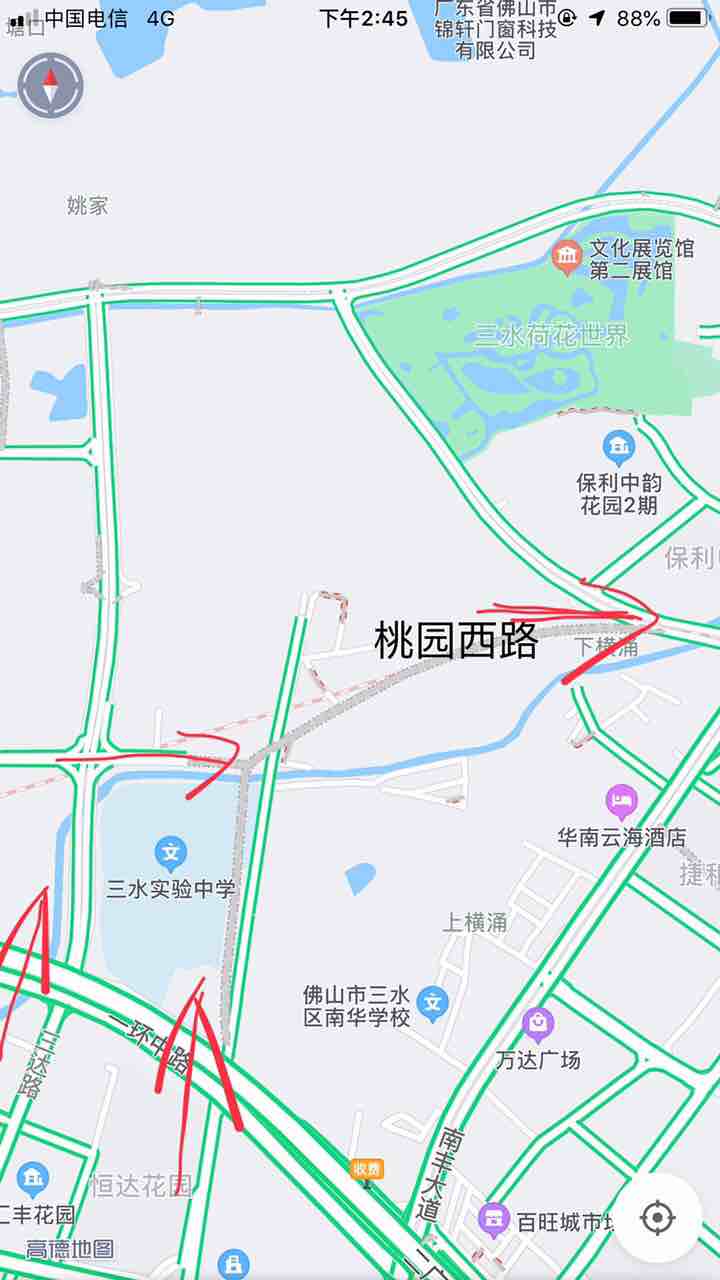Tap the compass to reset map orientation
Image resolution: width=720 pixels, height=1280 pixels.
tap(51, 86)
